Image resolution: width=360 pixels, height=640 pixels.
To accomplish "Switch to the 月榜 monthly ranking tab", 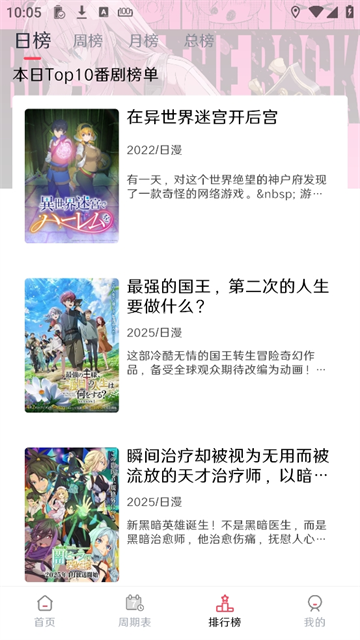I will [x=144, y=41].
